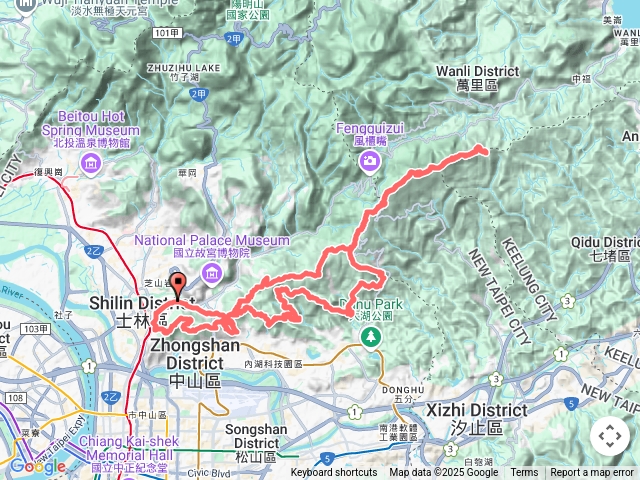Viewport: 640px width, 480px height.
Task: Open Keyboard shortcuts
Action: pos(334,473)
